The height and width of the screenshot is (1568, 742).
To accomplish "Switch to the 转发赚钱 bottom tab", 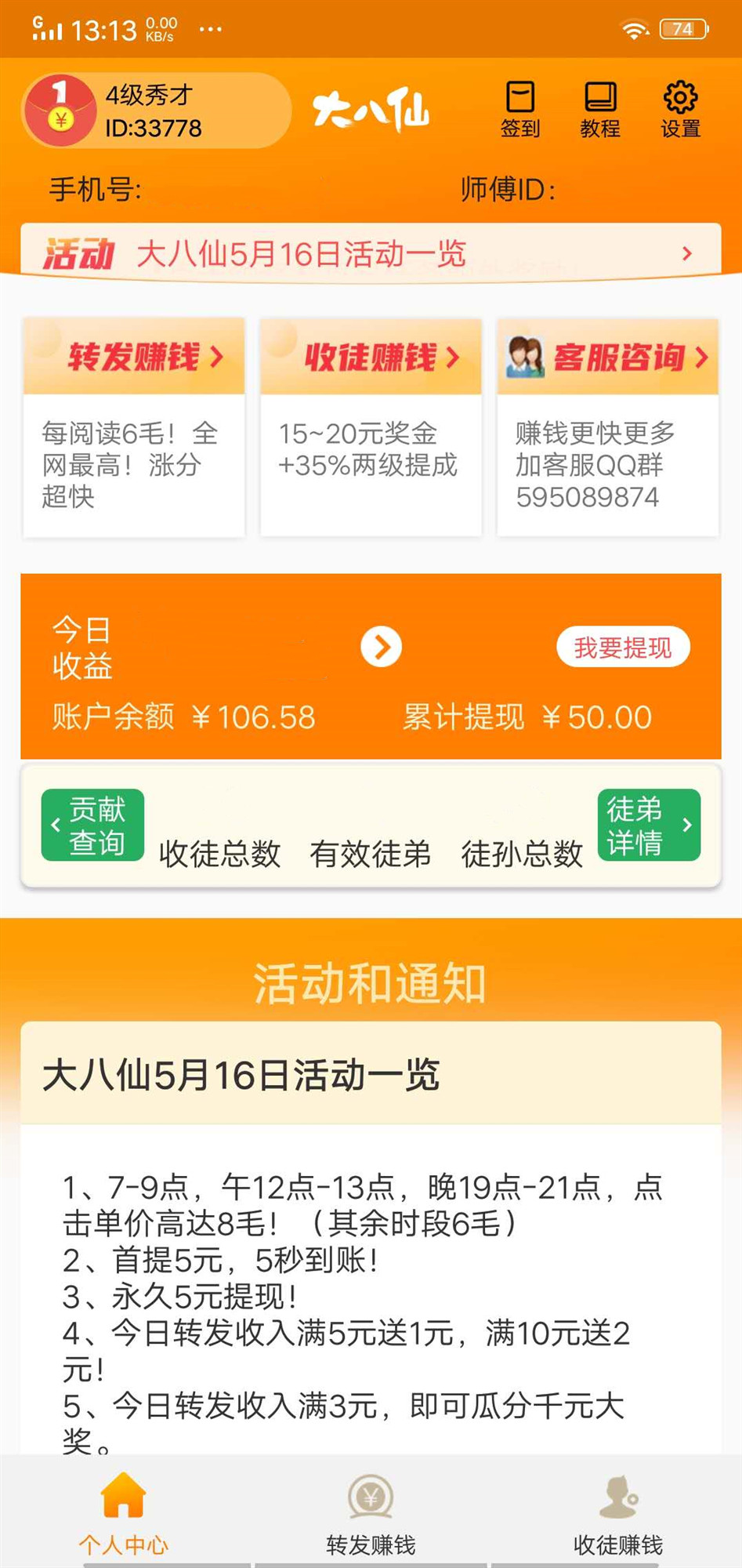I will coord(371,1541).
